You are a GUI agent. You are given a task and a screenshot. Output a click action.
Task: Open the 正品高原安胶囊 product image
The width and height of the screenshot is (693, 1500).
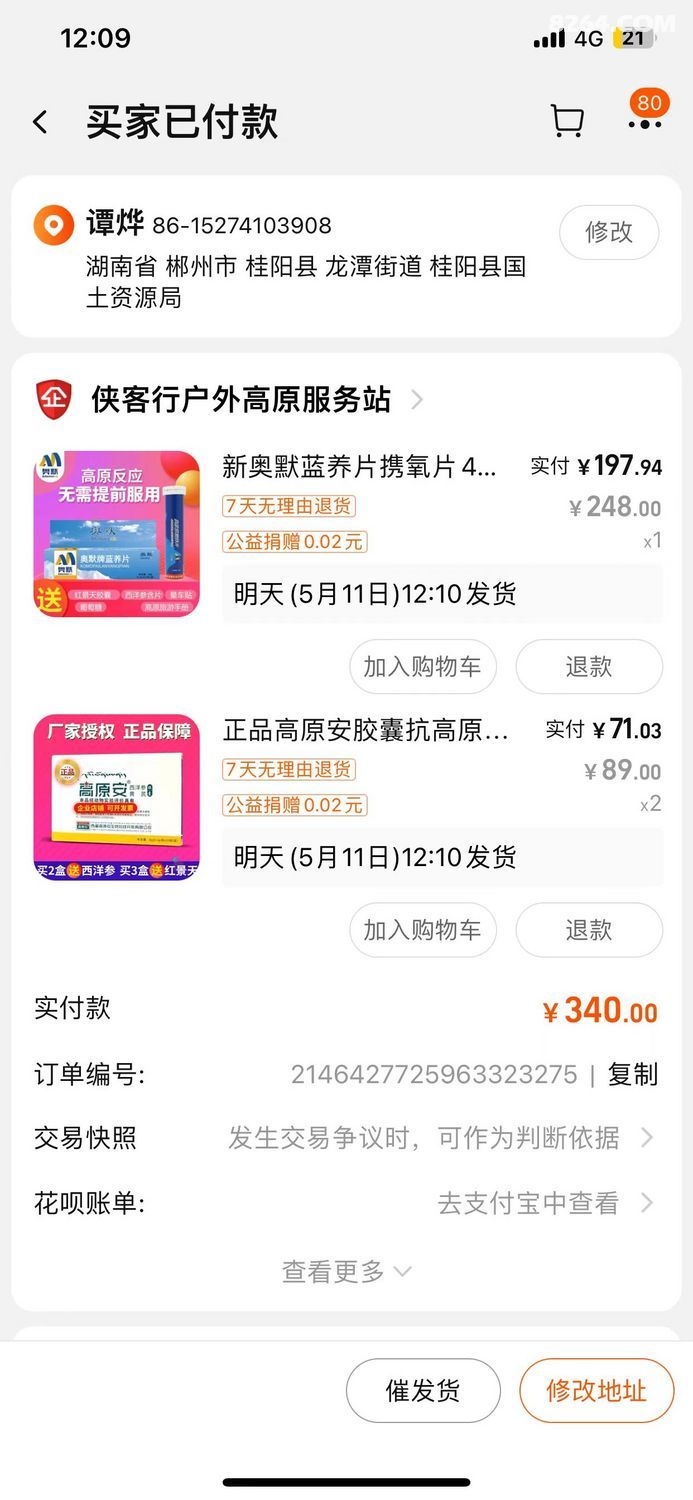pos(116,797)
